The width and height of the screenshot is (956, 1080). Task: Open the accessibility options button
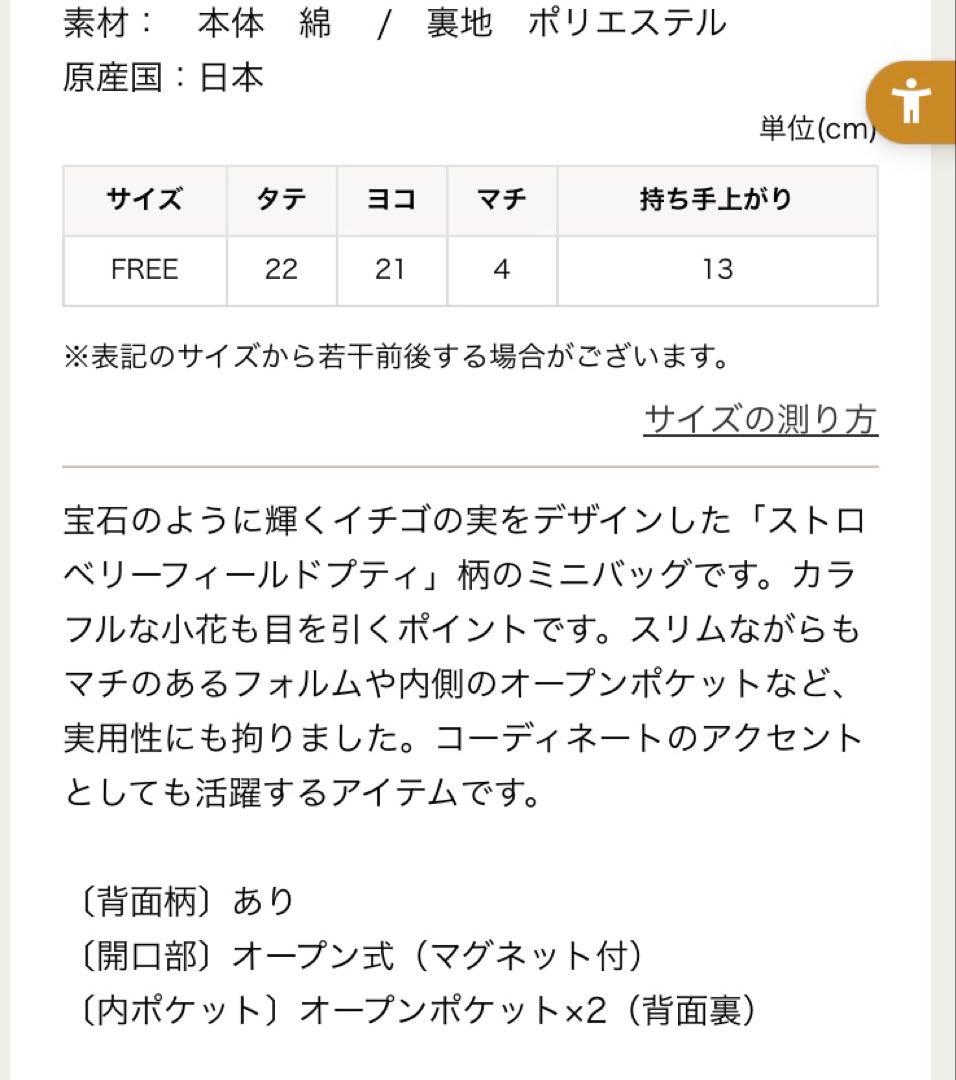coord(912,101)
